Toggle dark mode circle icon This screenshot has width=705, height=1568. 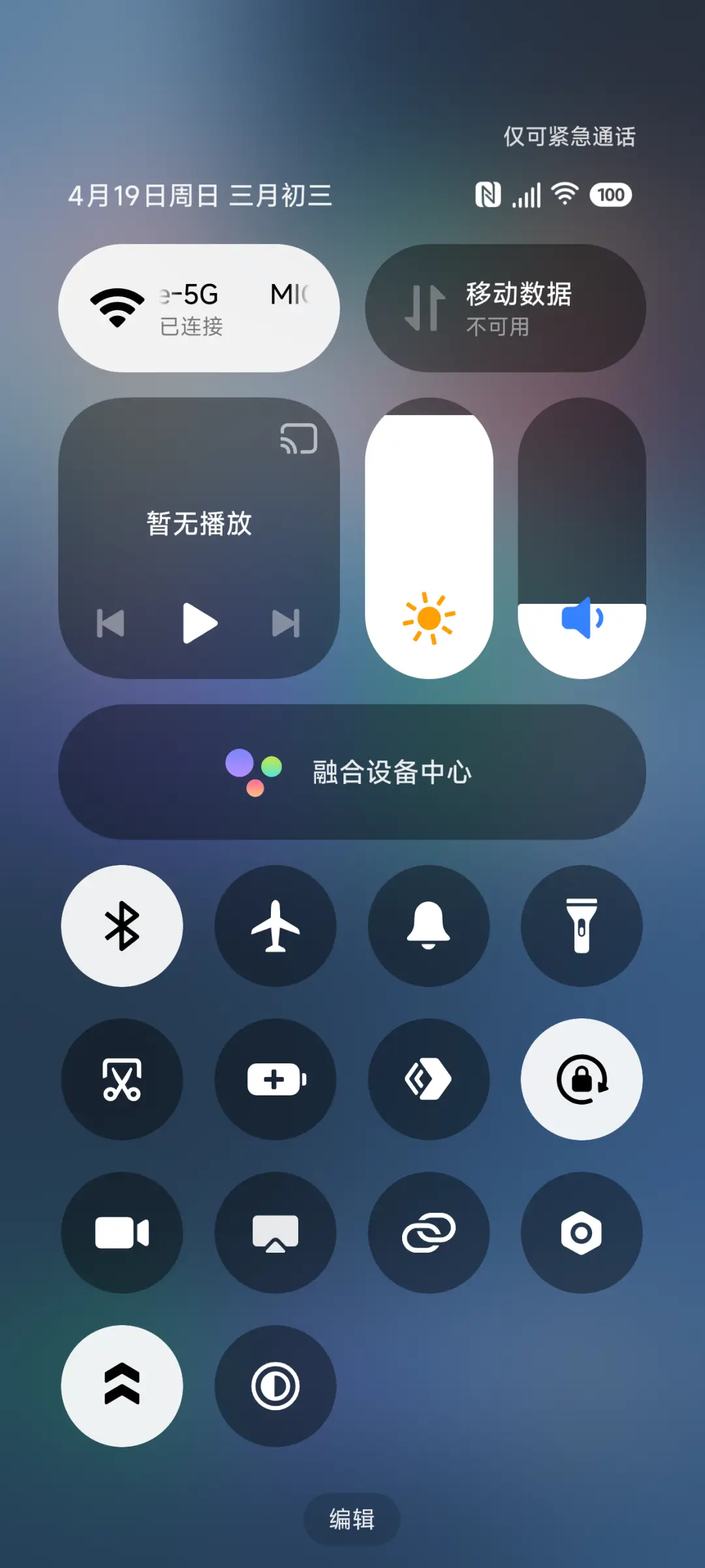coord(275,1384)
